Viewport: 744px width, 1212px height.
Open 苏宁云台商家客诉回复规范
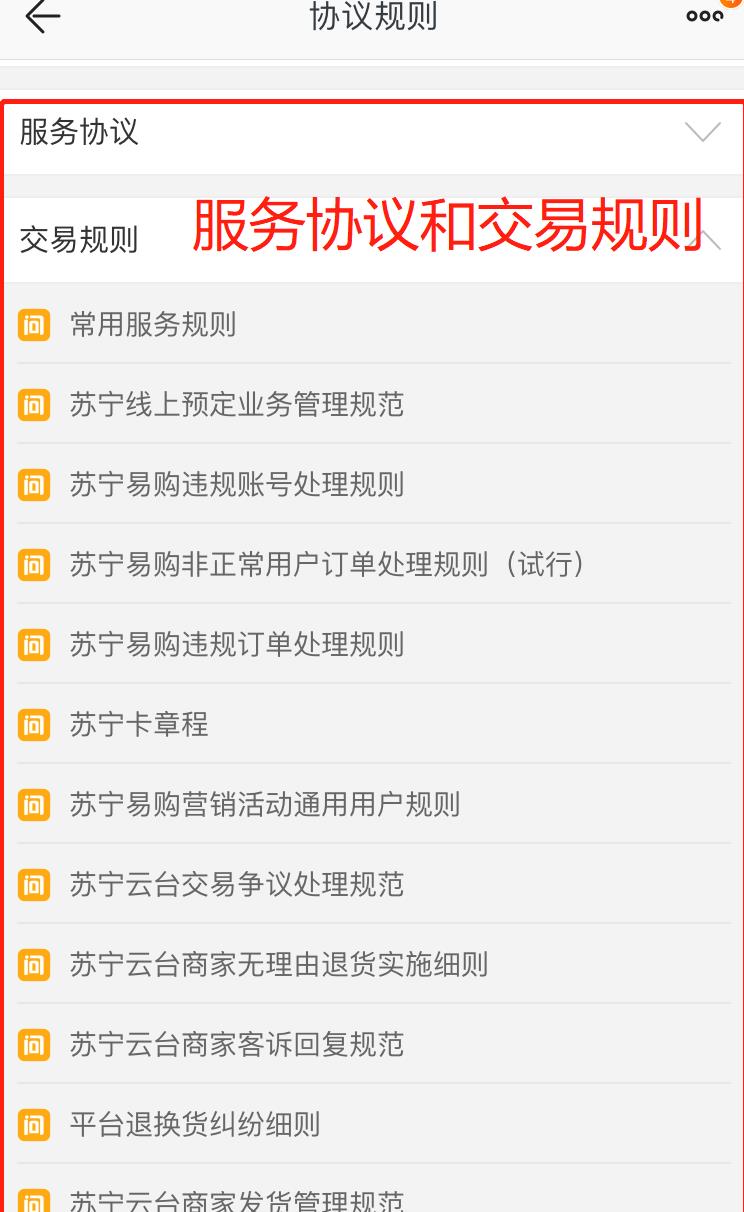tap(372, 1044)
